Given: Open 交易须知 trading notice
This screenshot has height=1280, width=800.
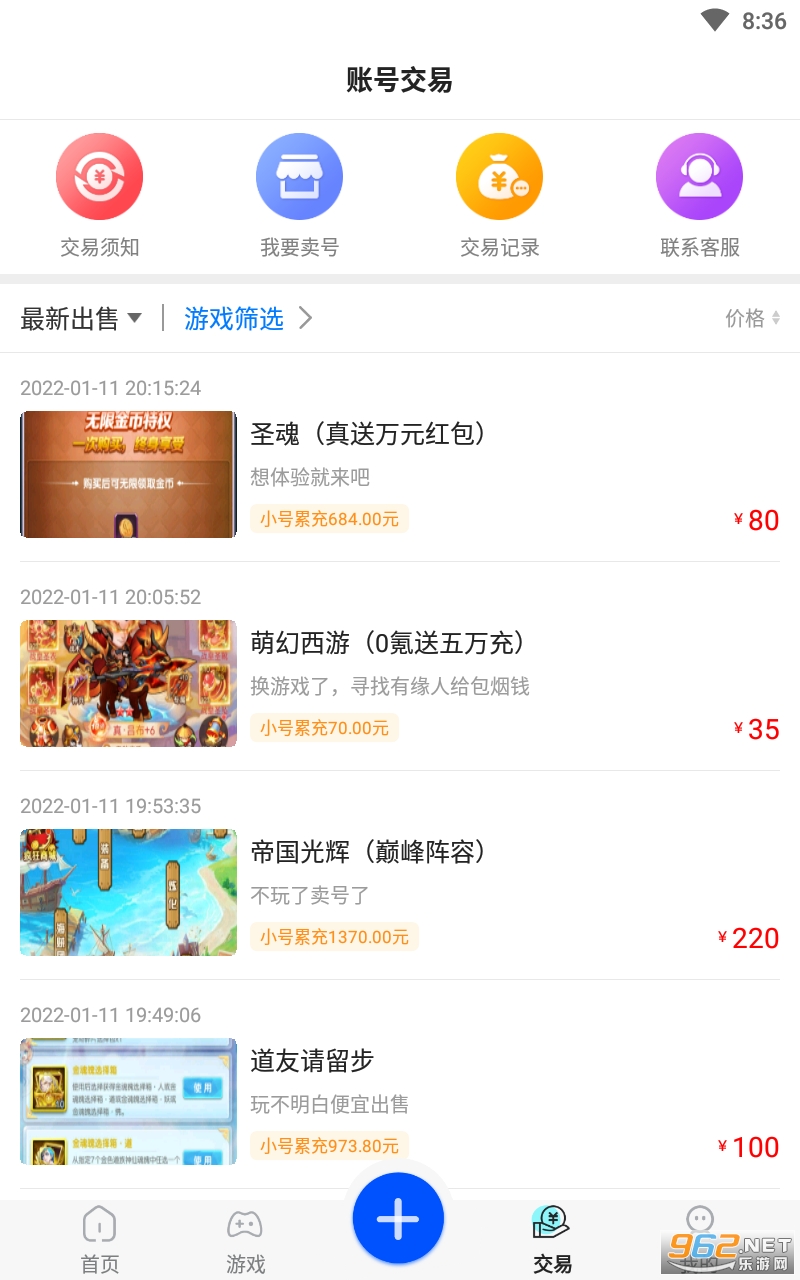Looking at the screenshot, I should tap(99, 196).
